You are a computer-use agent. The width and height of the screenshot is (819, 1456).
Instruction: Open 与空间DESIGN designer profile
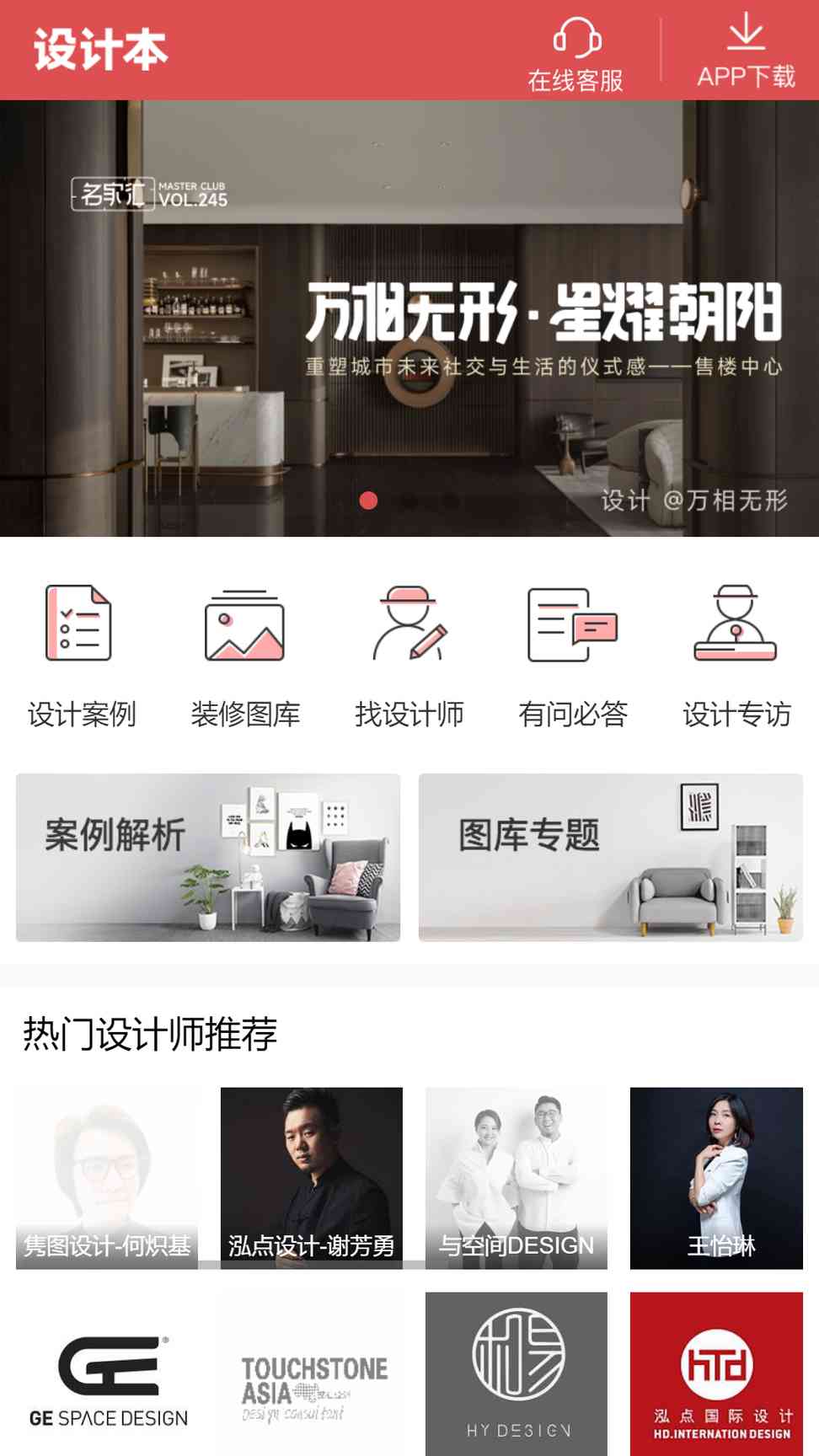click(x=517, y=1179)
